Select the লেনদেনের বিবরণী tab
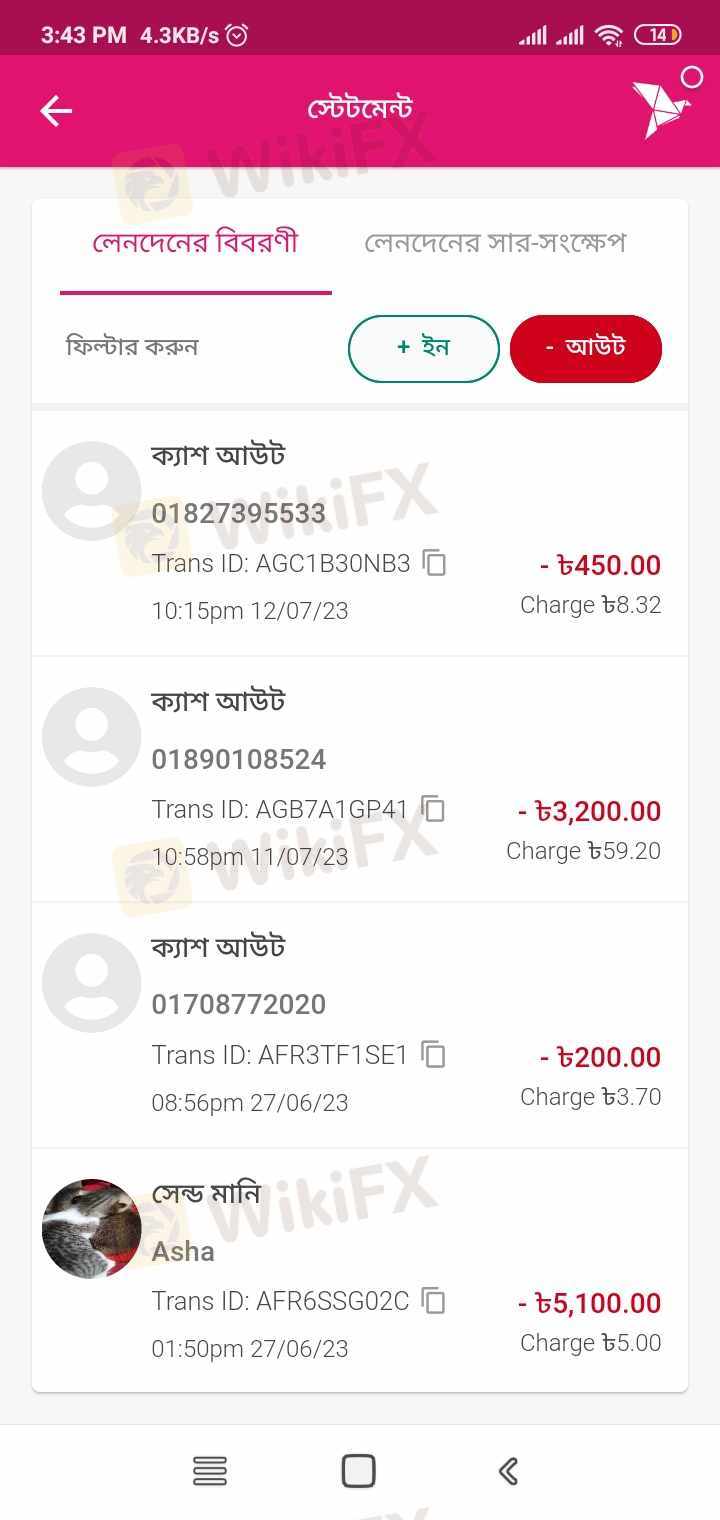This screenshot has width=720, height=1520. pyautogui.click(x=195, y=243)
